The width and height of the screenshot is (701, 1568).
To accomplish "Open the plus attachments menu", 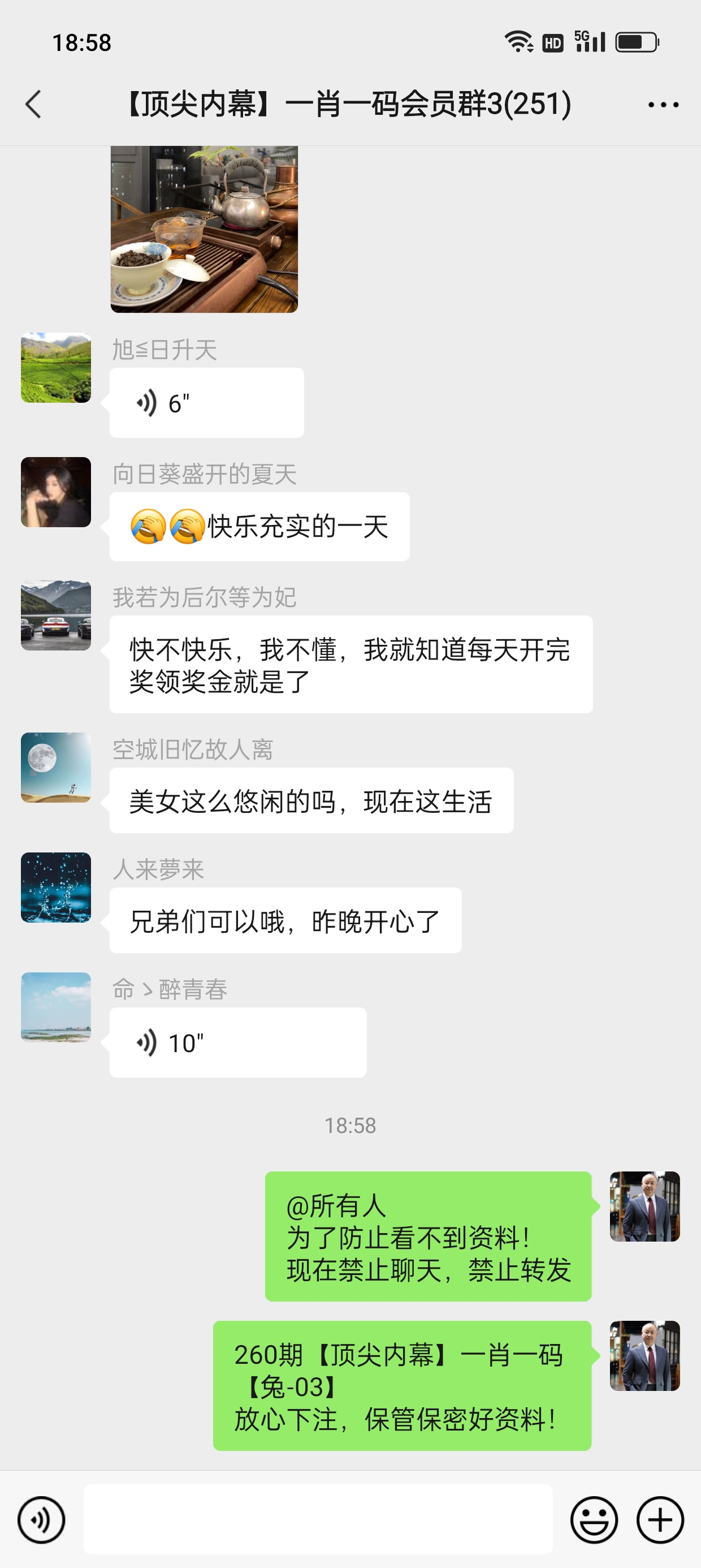I will point(660,1520).
